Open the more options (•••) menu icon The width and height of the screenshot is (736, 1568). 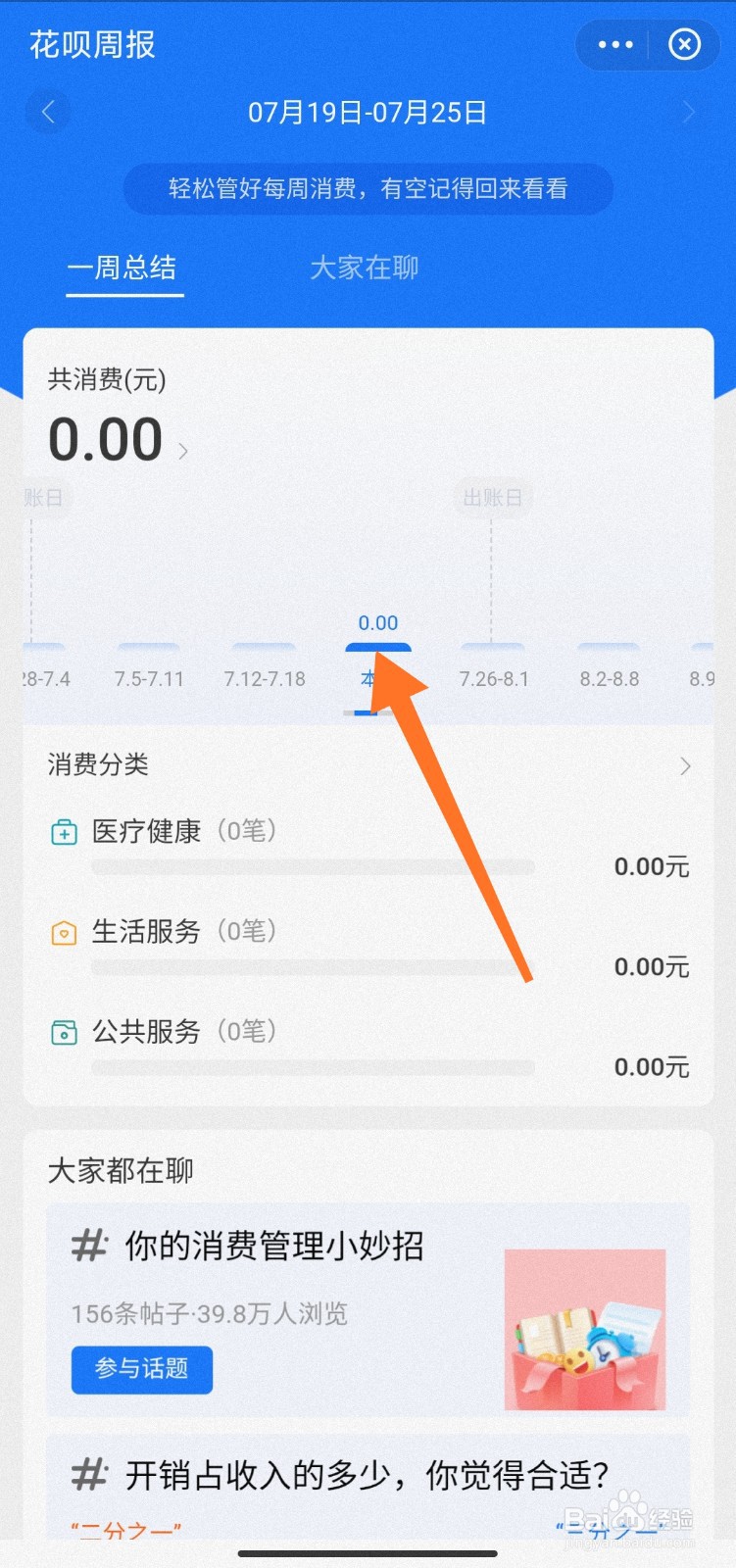click(x=614, y=44)
